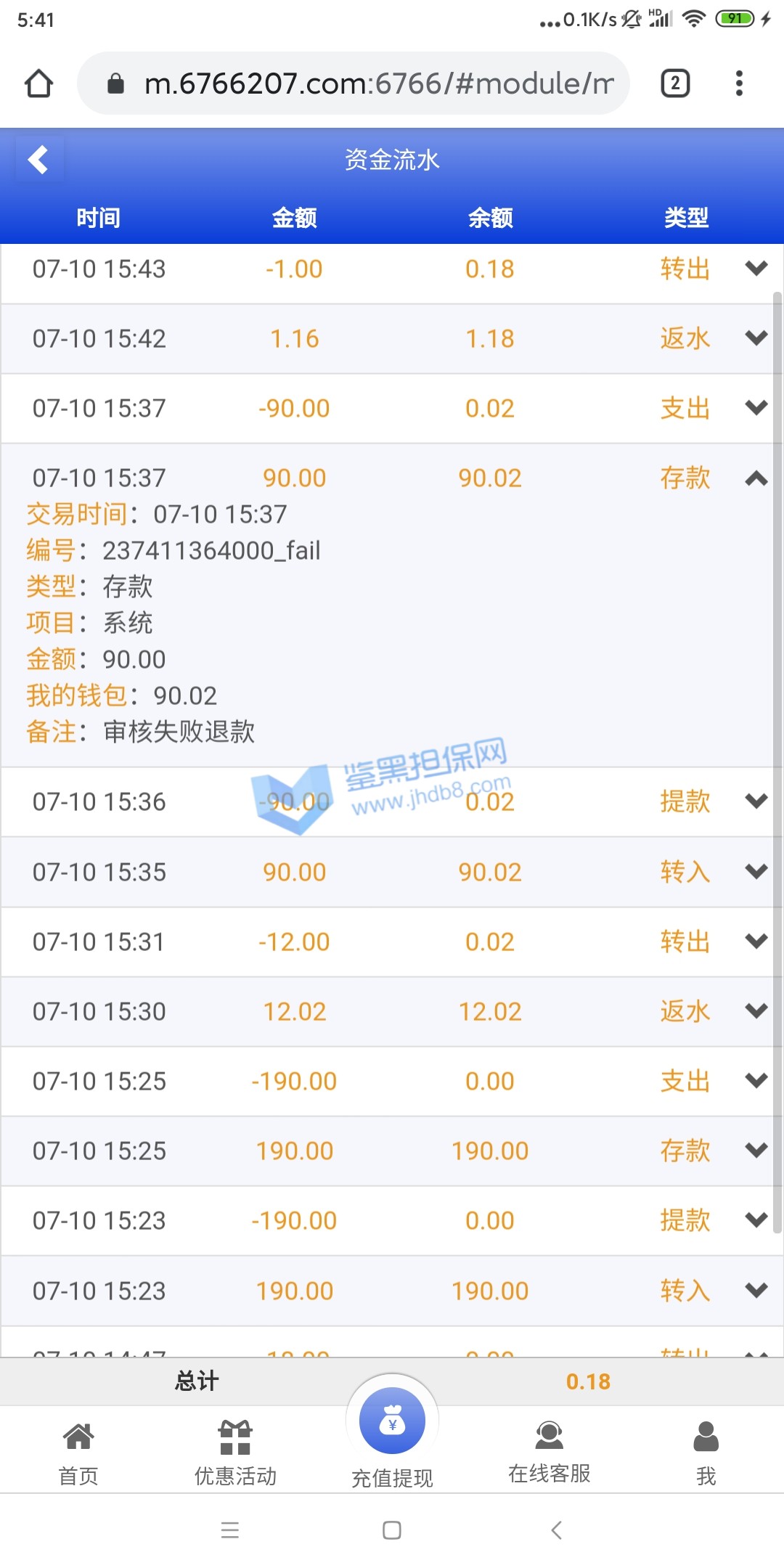Expand the 15:31 转出 -12.00 record
The height and width of the screenshot is (1568, 784).
click(756, 942)
